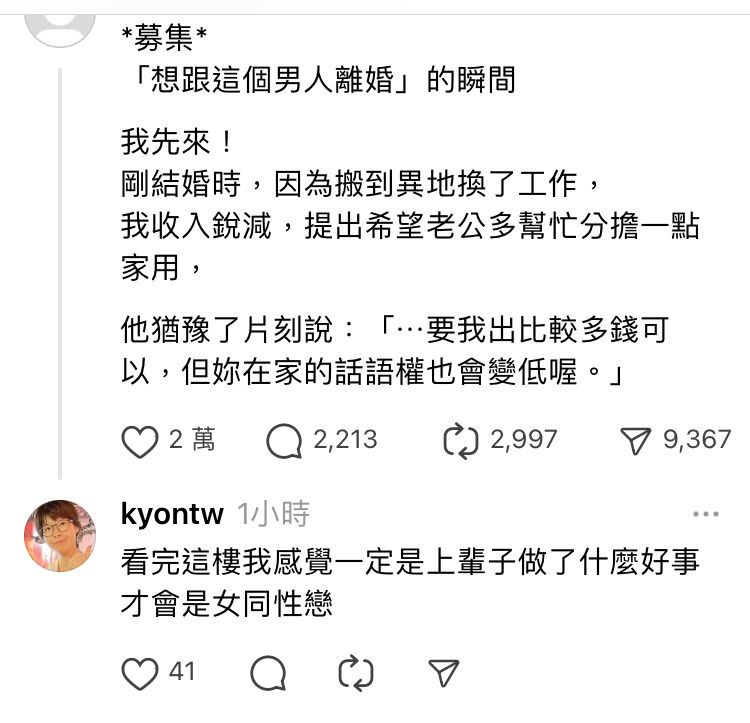Repost kyontw's reply
This screenshot has height=723, width=750.
(x=355, y=673)
